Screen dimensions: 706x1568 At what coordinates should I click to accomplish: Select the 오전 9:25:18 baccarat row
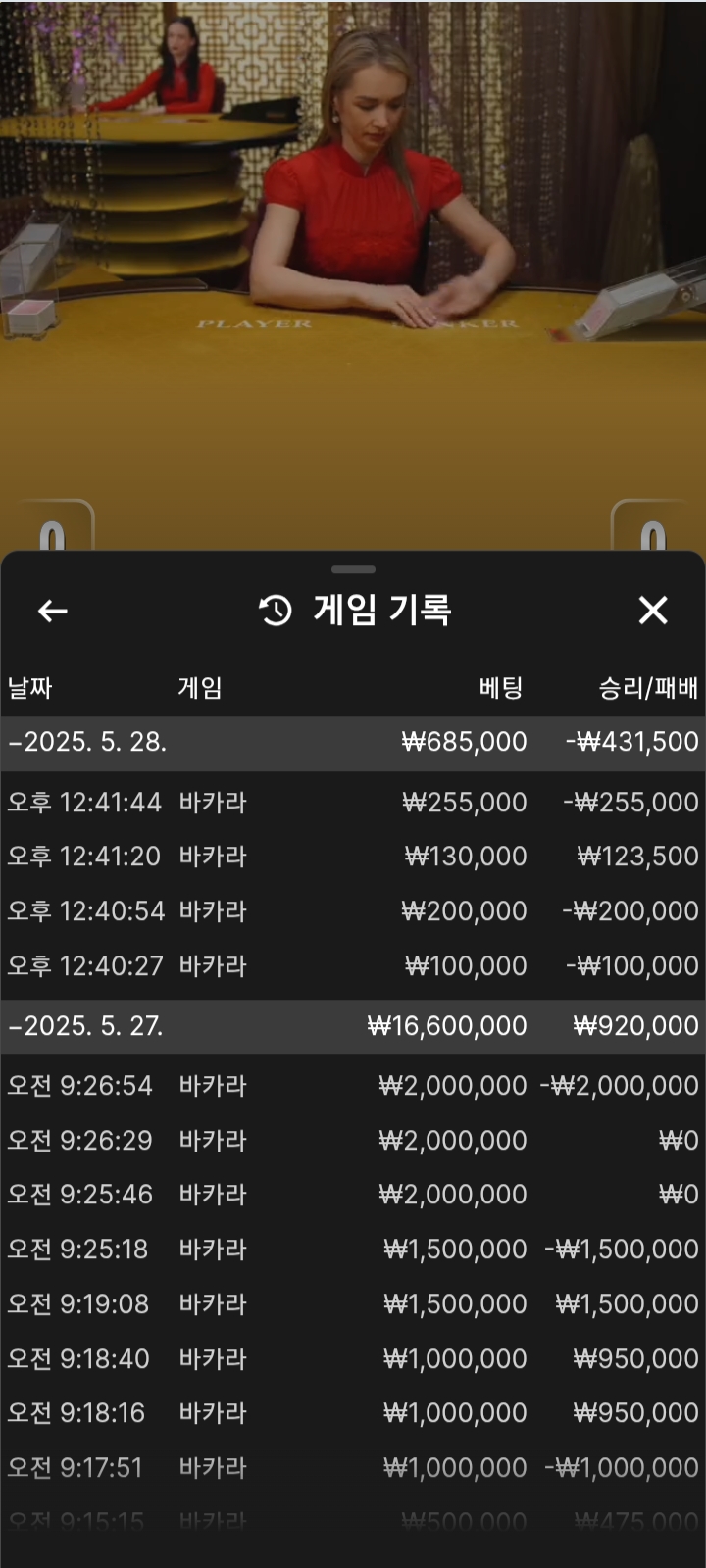click(x=353, y=1249)
